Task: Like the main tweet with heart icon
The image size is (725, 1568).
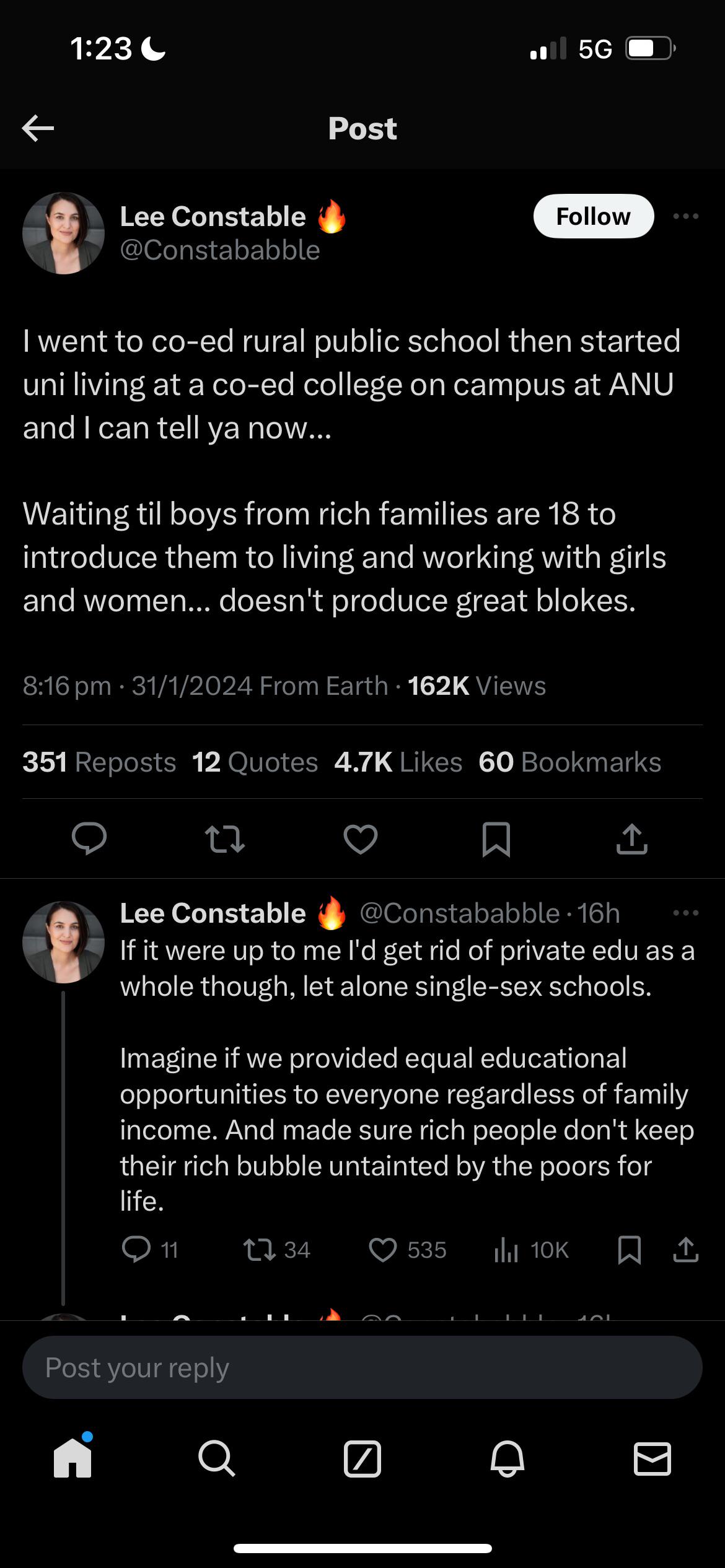Action: [x=361, y=840]
